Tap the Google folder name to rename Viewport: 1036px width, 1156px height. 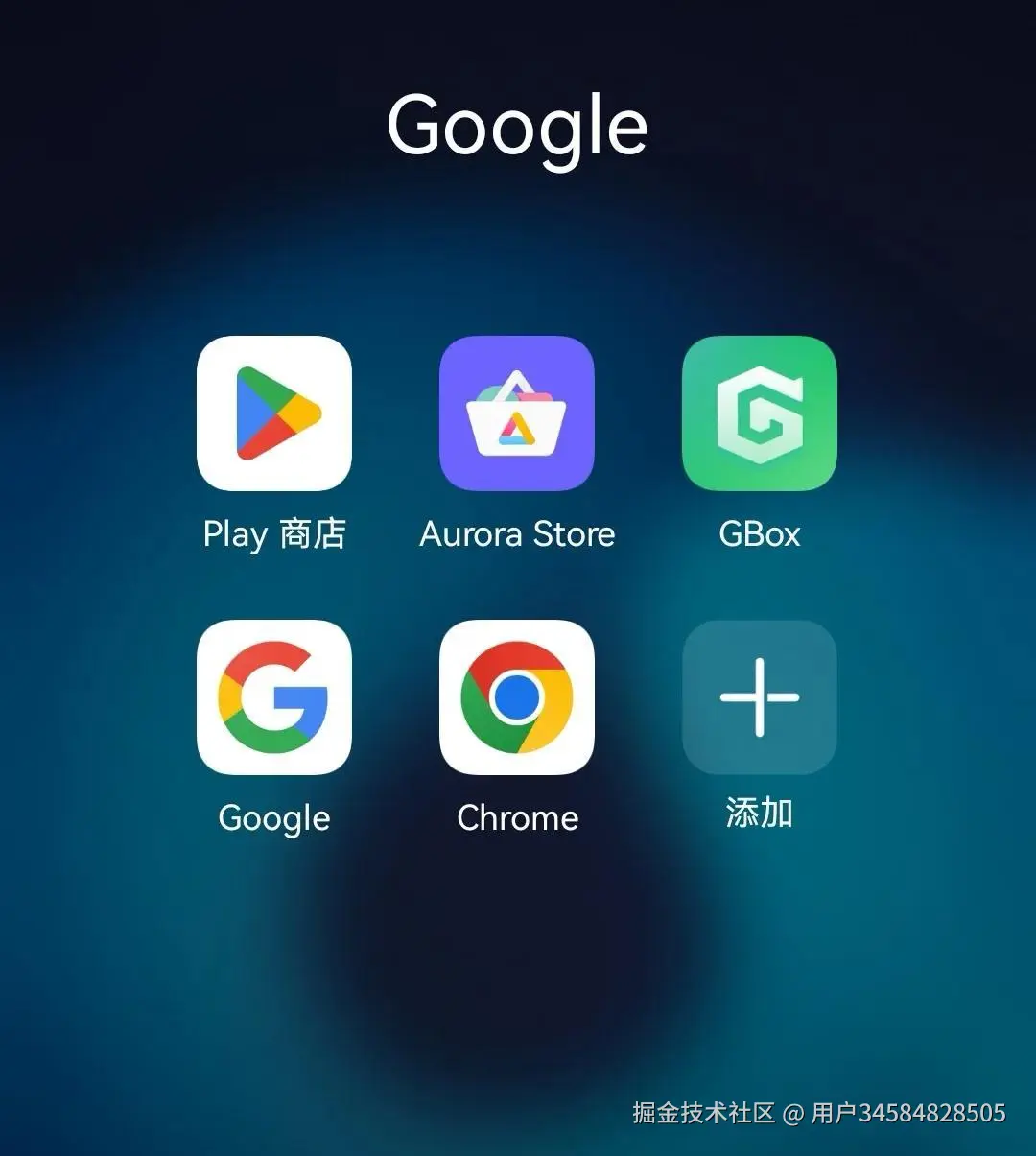pyautogui.click(x=517, y=127)
